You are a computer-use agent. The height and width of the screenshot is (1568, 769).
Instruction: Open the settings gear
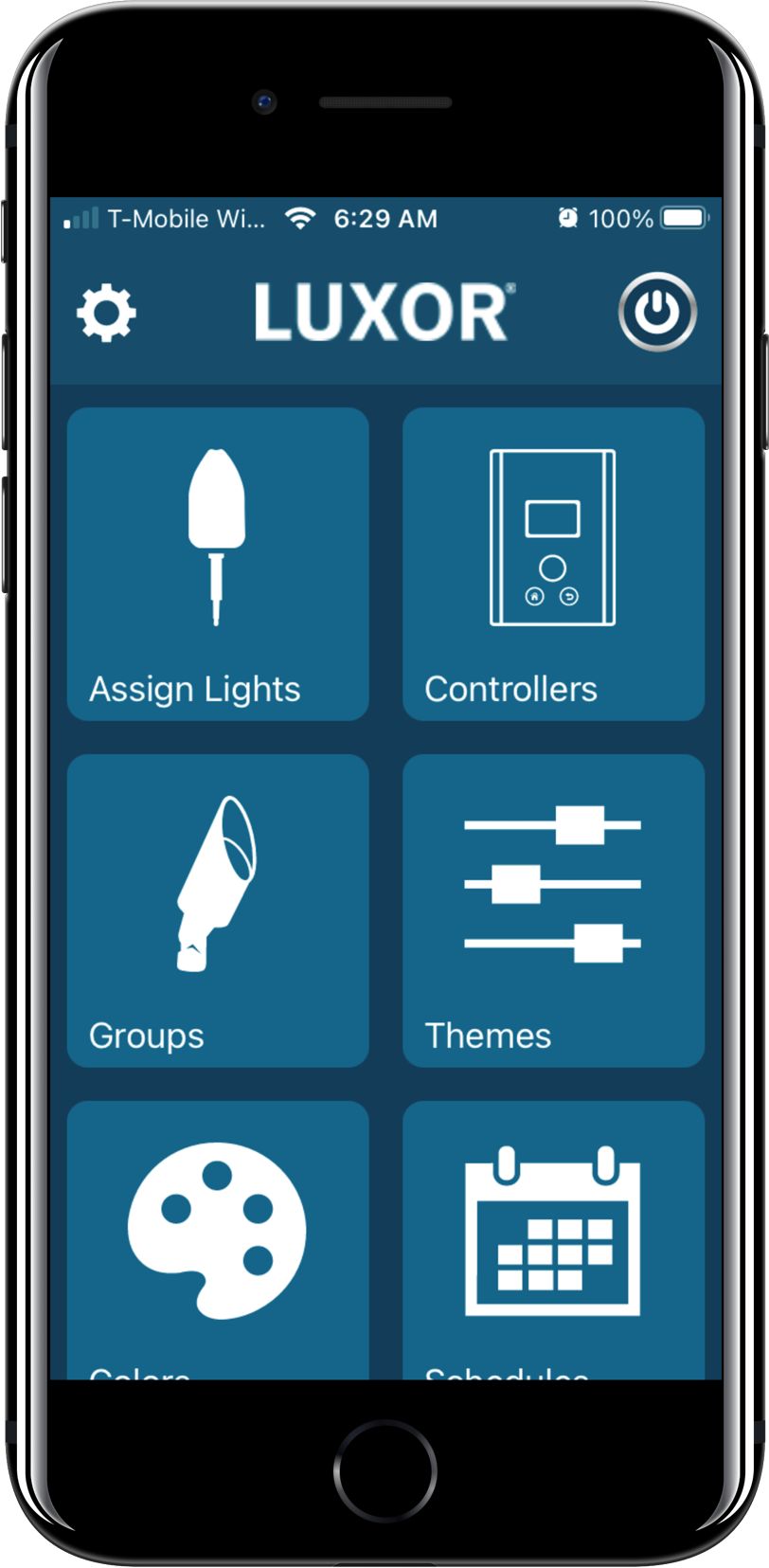[106, 313]
